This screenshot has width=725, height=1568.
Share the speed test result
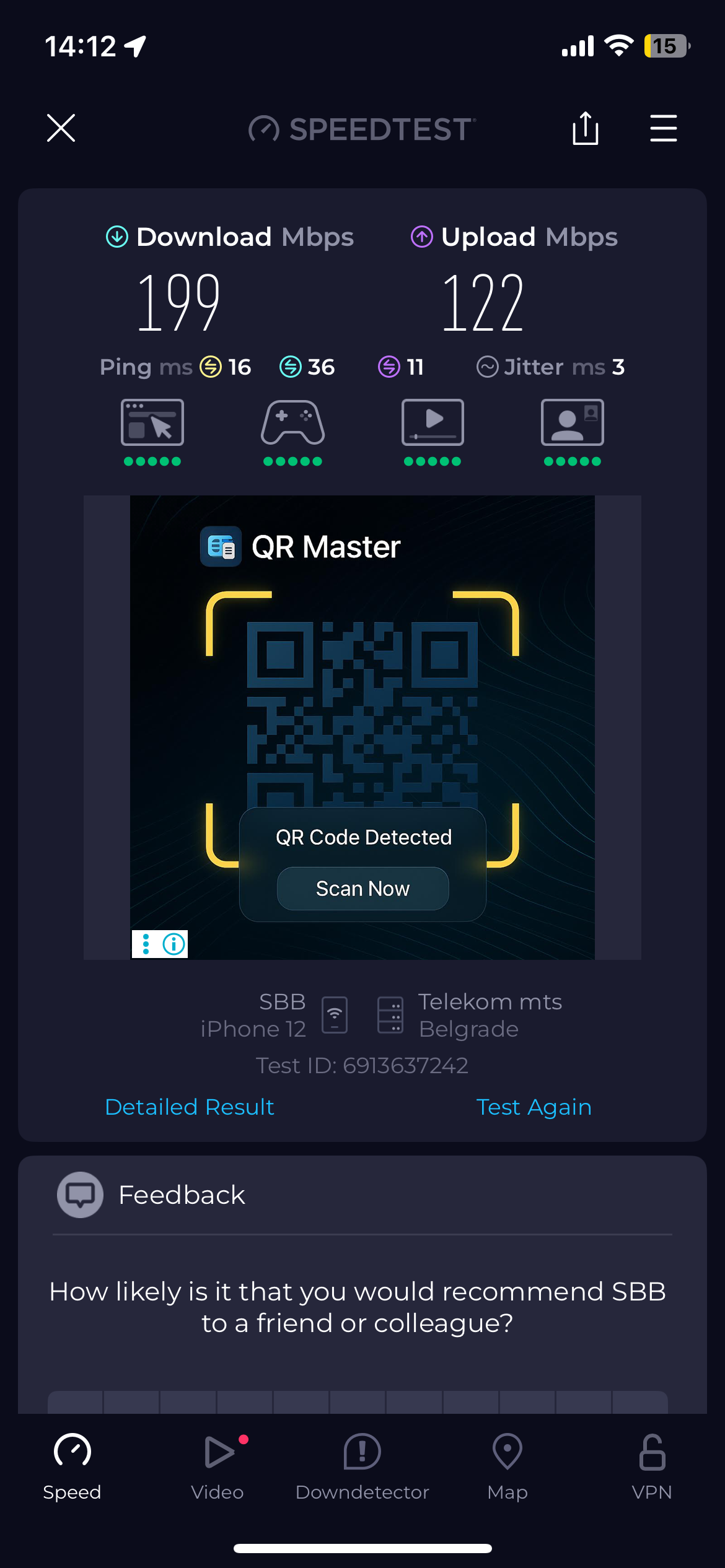tap(585, 128)
